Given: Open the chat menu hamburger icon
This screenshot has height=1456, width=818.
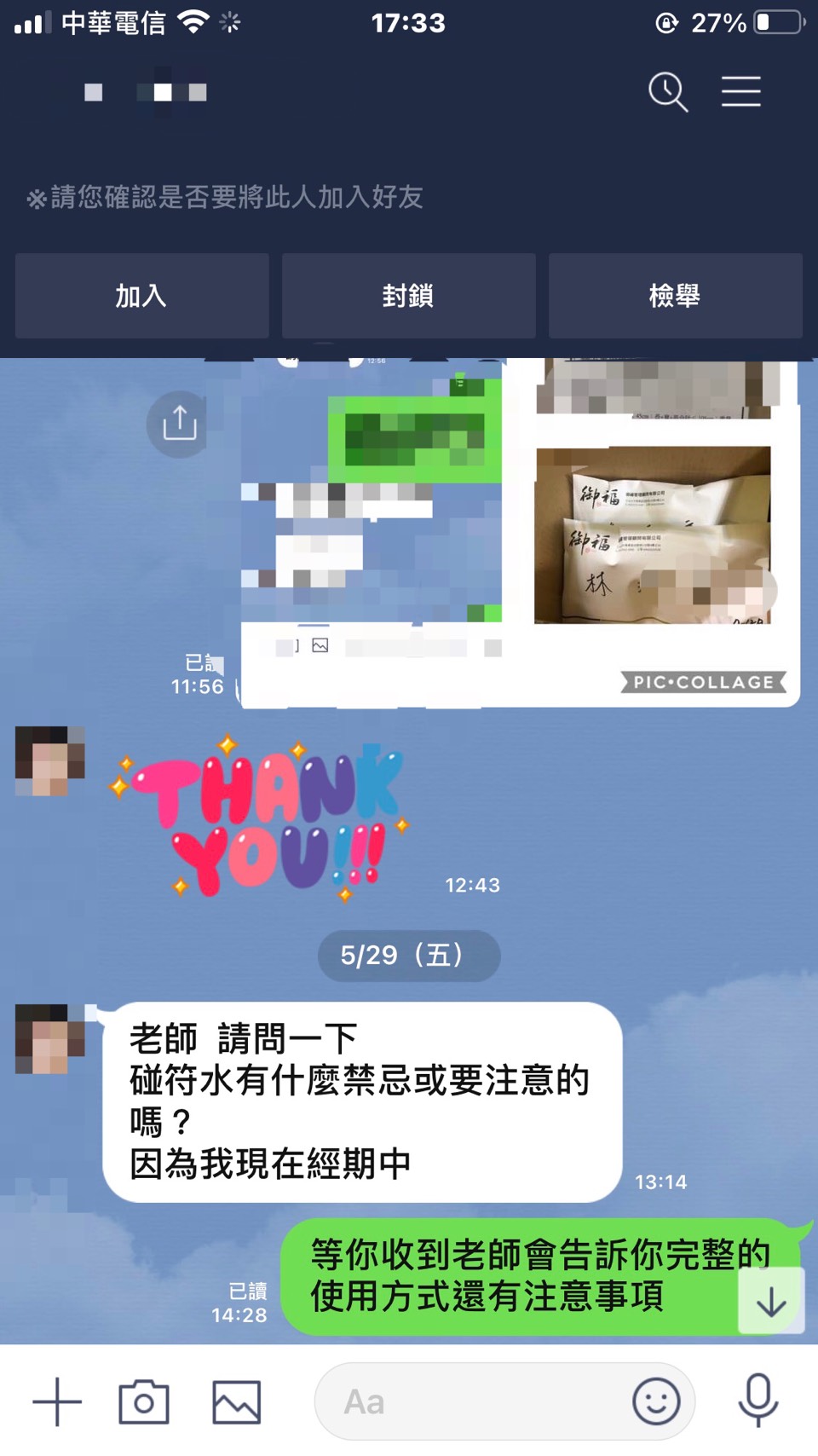Looking at the screenshot, I should [740, 91].
